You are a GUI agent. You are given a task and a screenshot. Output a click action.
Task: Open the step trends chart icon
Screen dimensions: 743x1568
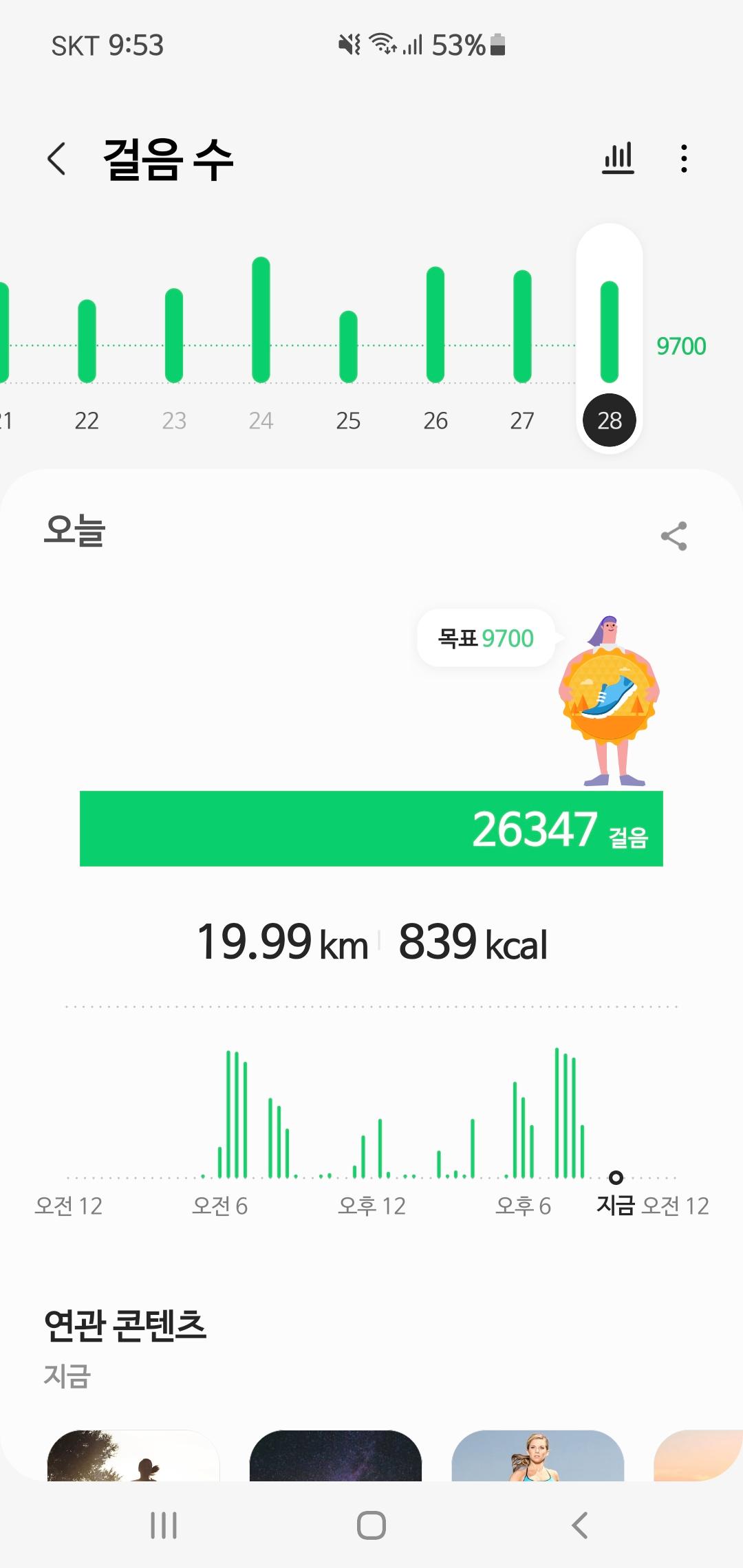coord(618,159)
